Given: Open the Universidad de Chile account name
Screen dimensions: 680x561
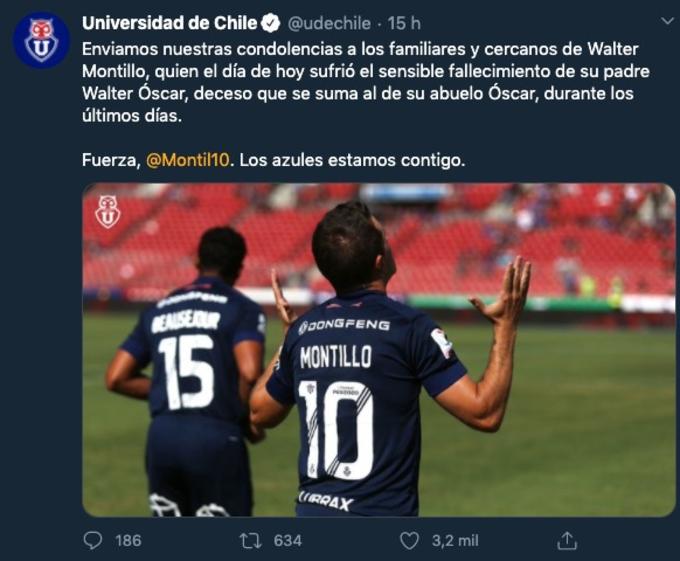Looking at the screenshot, I should 170,22.
